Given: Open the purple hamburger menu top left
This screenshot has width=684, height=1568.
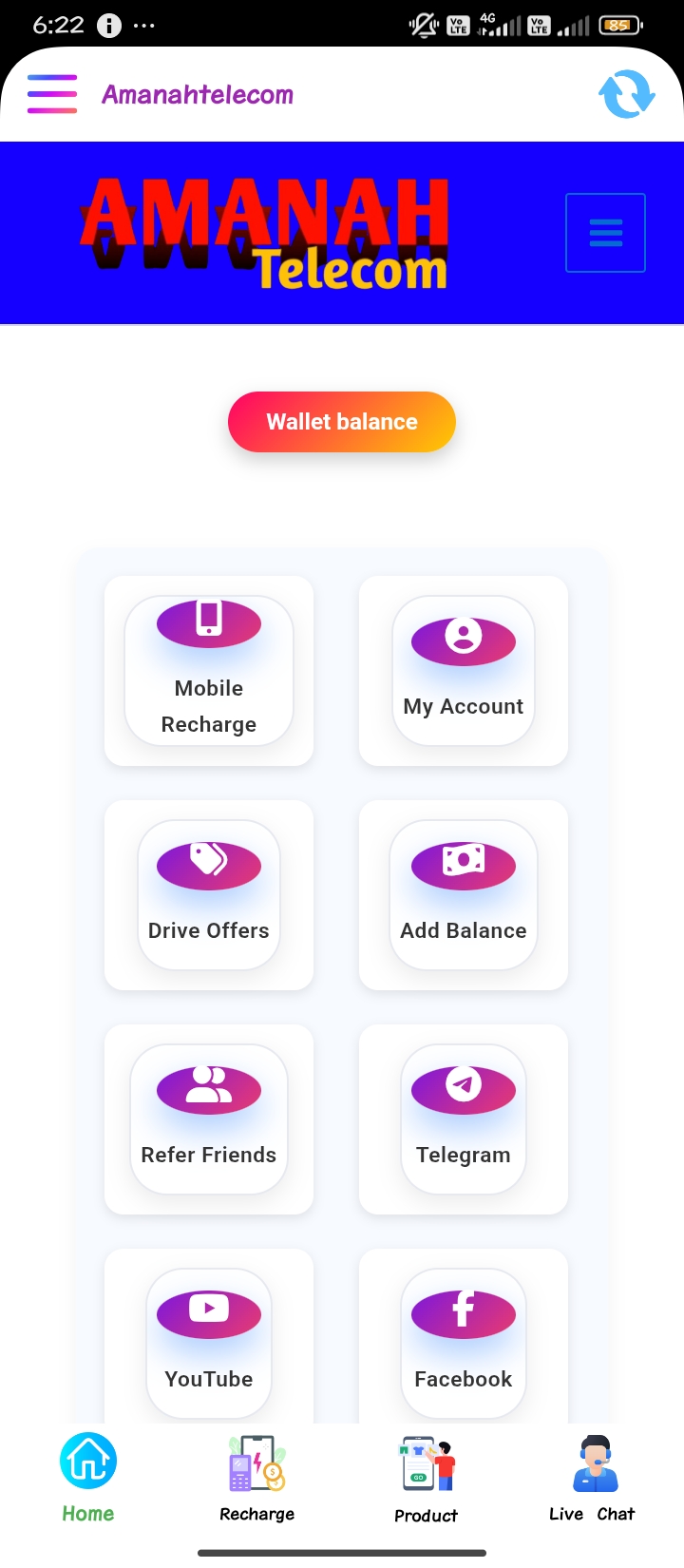Looking at the screenshot, I should pos(52,93).
